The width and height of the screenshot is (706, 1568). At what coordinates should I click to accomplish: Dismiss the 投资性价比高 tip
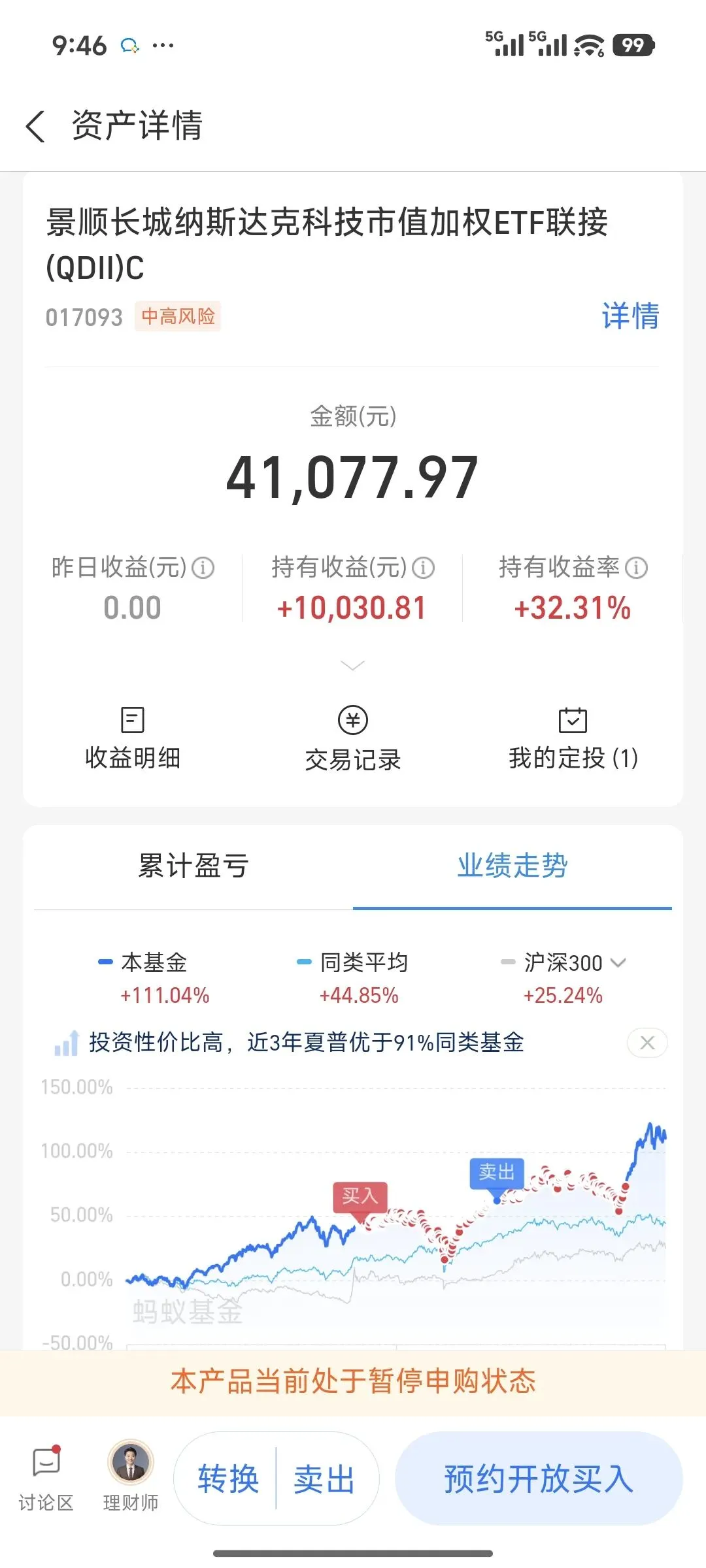[647, 1043]
